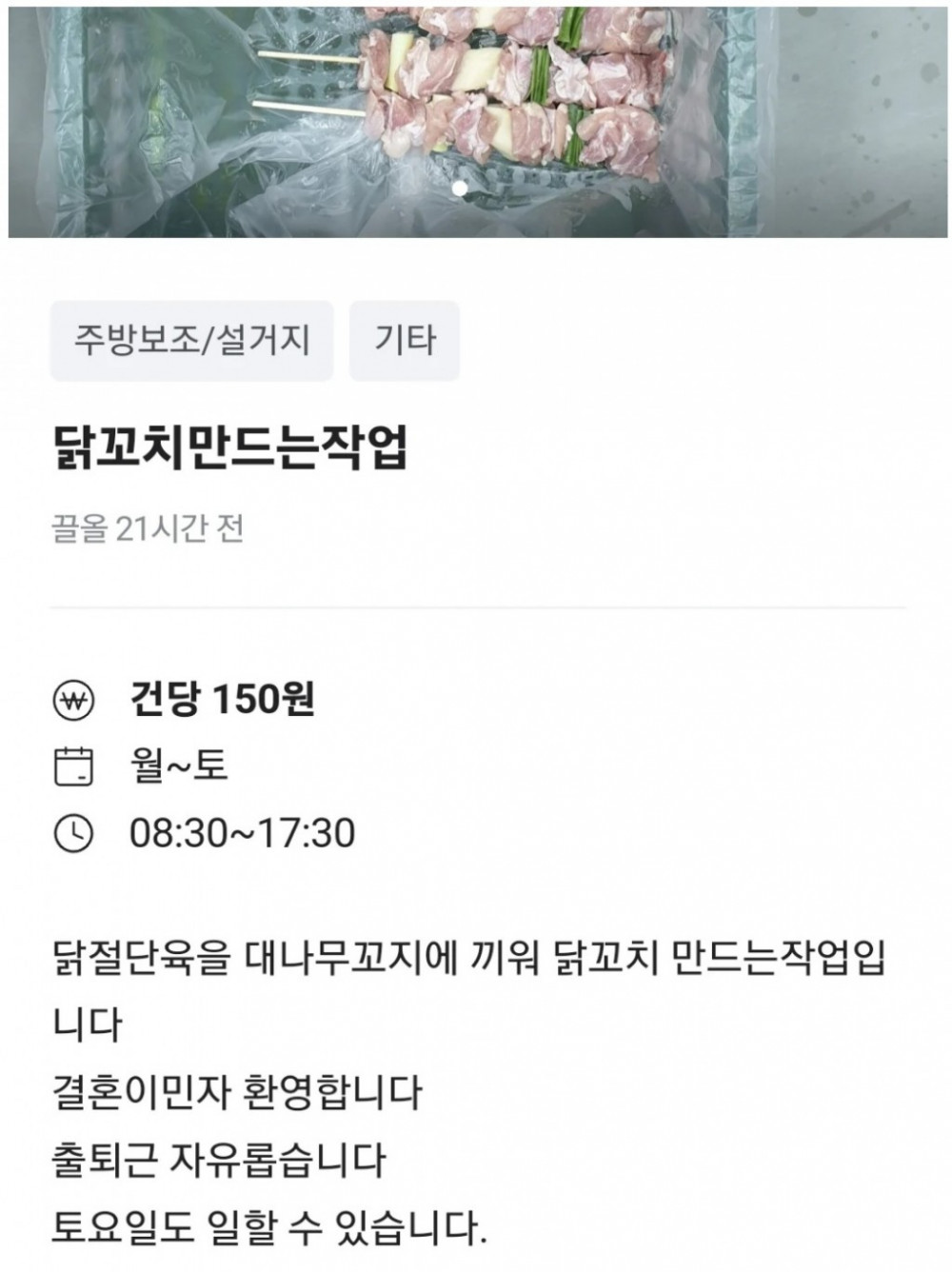Screen dimensions: 952x1272
Task: Select the 주방보조/설거지 category chip
Action: (192, 341)
